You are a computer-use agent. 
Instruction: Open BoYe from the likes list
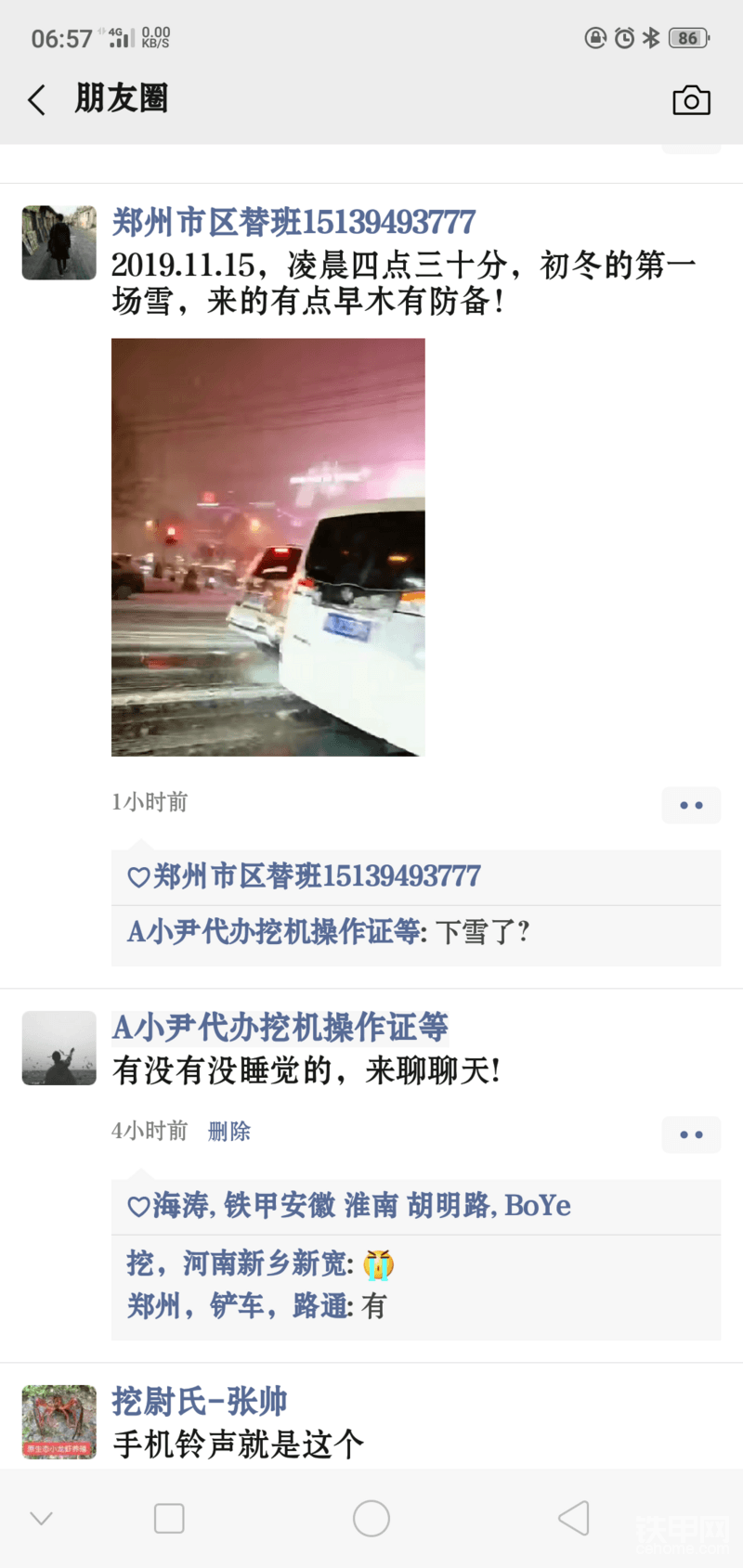[538, 1205]
